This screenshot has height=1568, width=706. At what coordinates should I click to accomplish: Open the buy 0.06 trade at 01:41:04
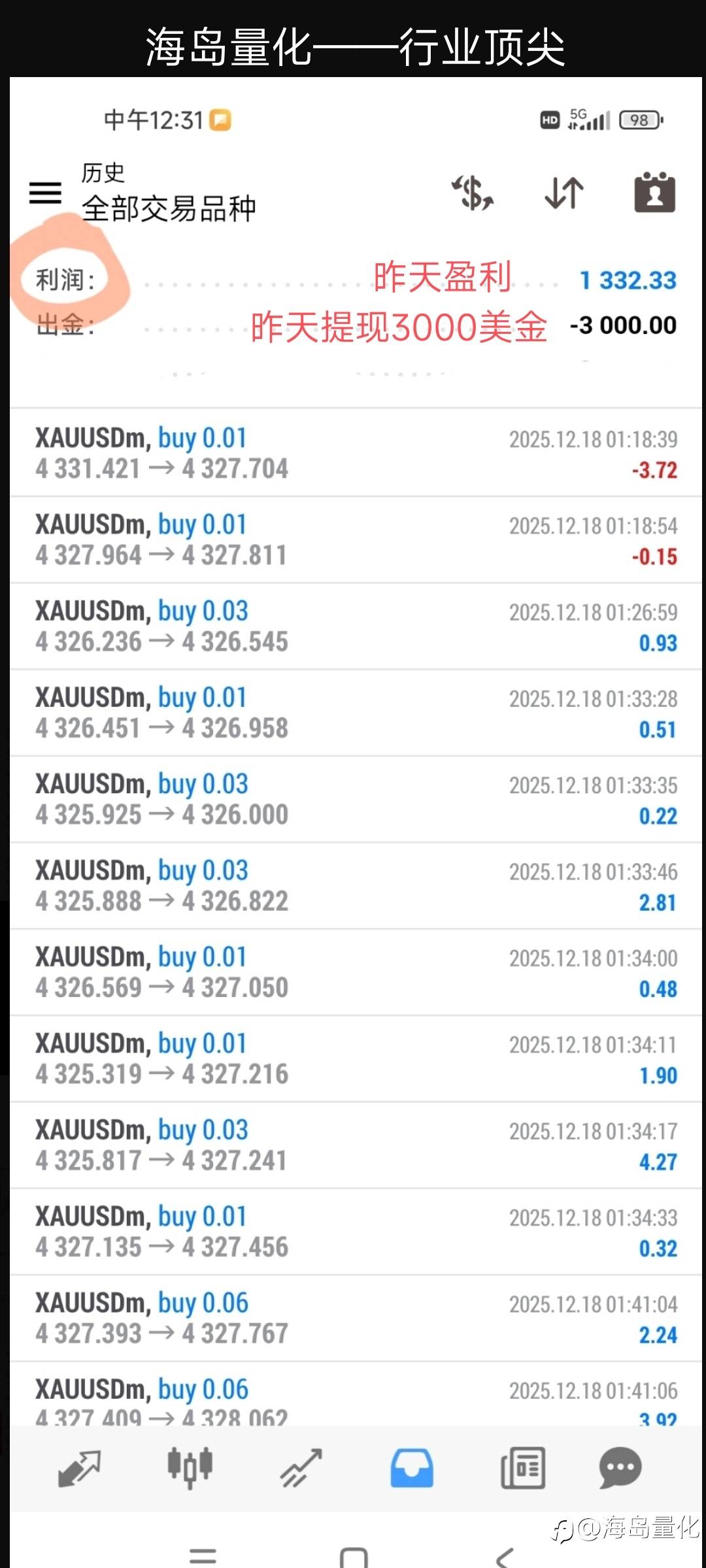pos(356,1318)
